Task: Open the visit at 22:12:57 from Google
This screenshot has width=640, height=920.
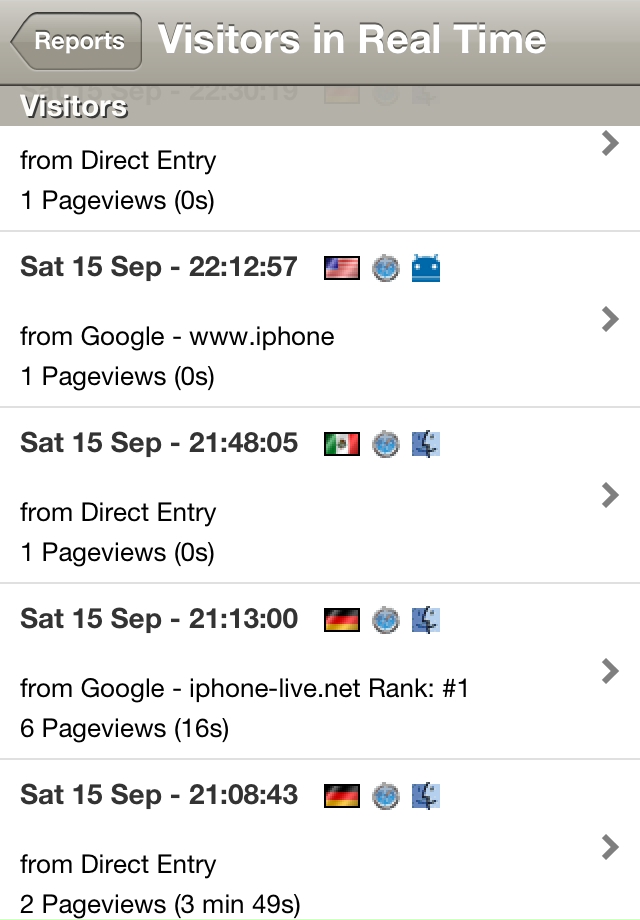Action: click(x=320, y=320)
